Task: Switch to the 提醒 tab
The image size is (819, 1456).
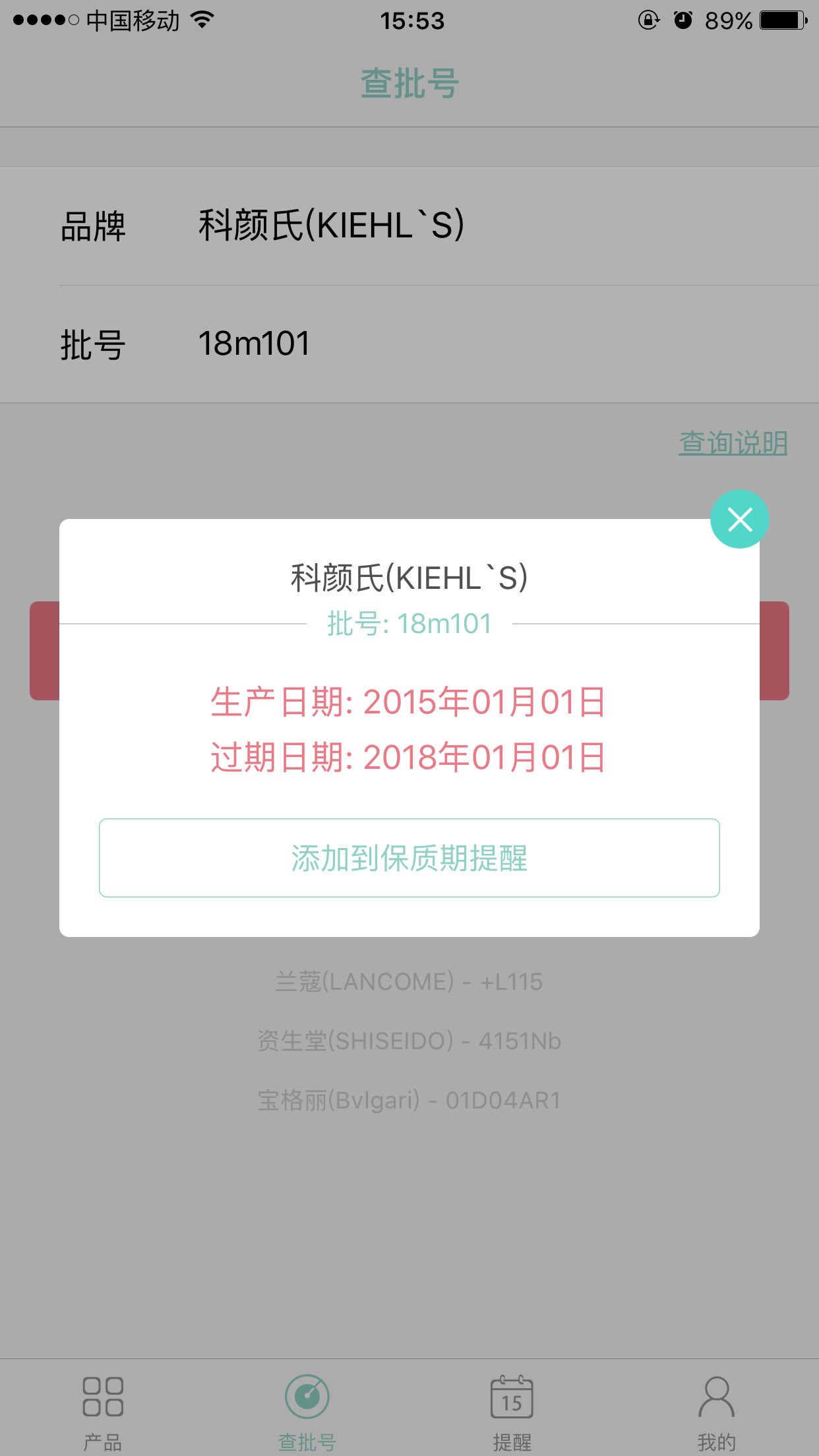Action: [512, 1412]
